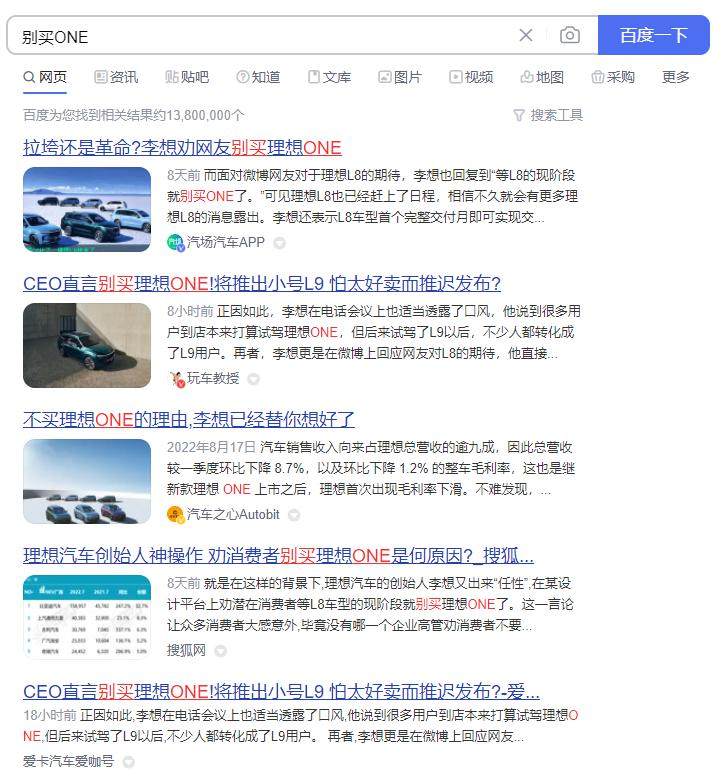Tap the car thumbnail beside 汽车之心Autobit result

click(87, 481)
